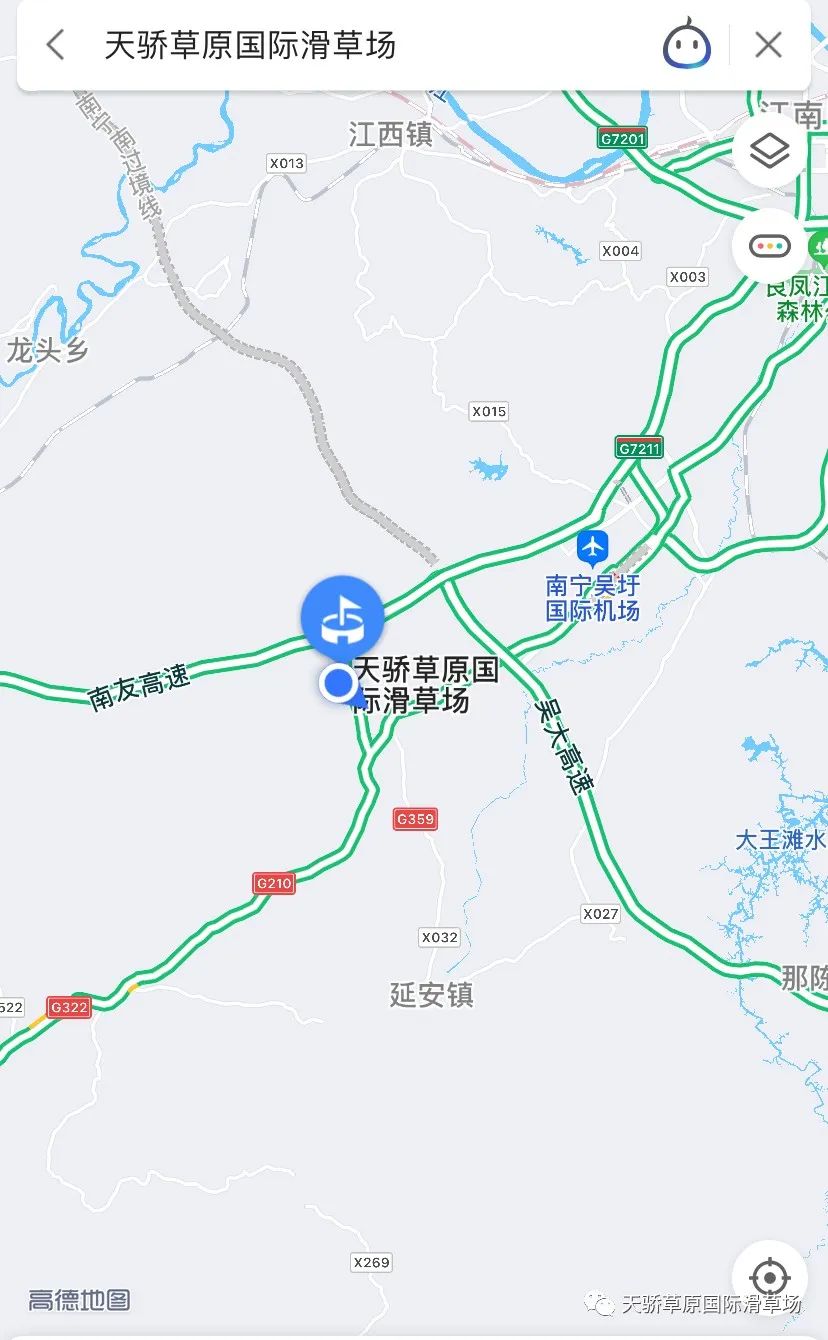Go back with the left arrow

57,44
